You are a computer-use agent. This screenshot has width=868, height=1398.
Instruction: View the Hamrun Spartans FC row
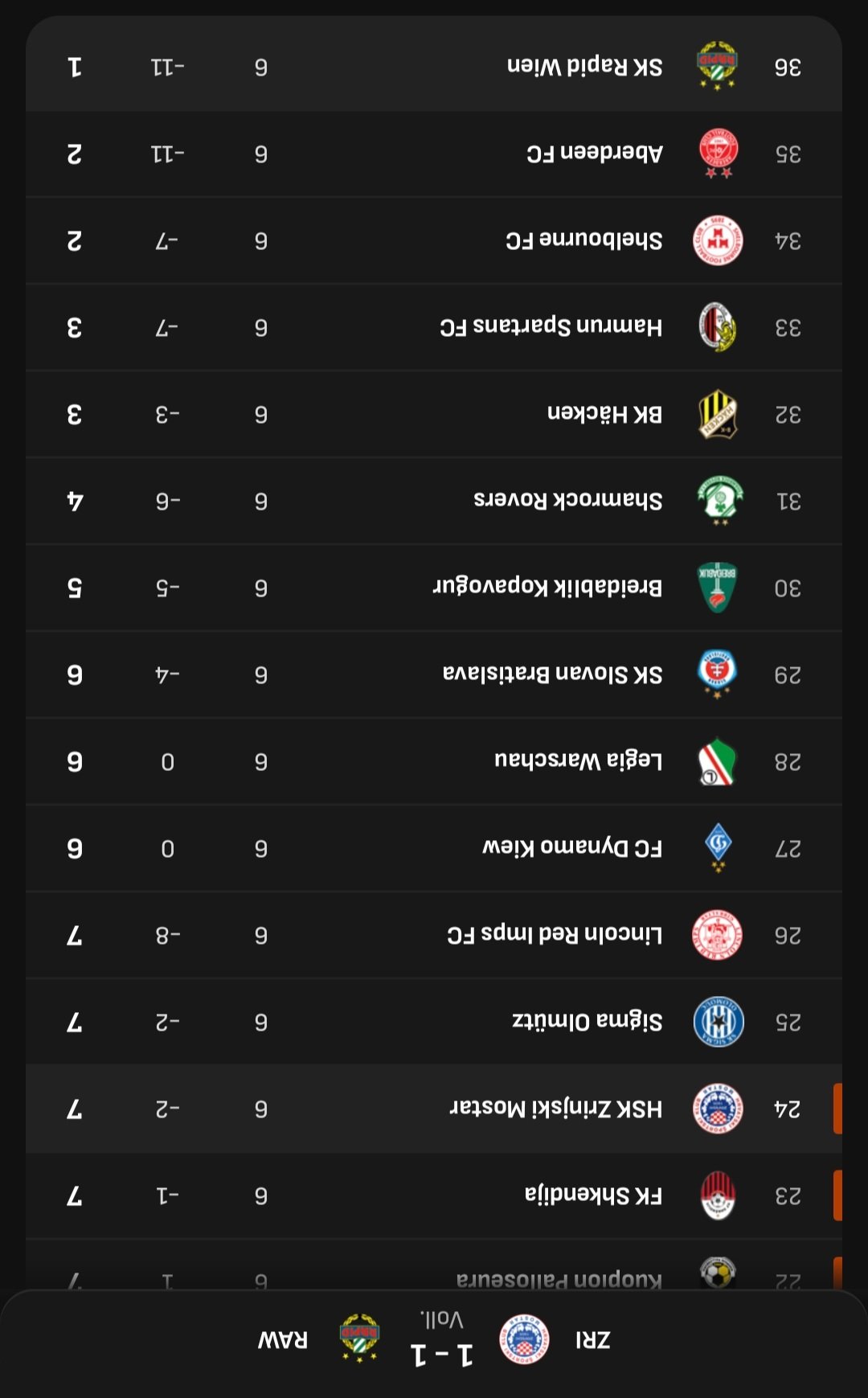(x=434, y=327)
